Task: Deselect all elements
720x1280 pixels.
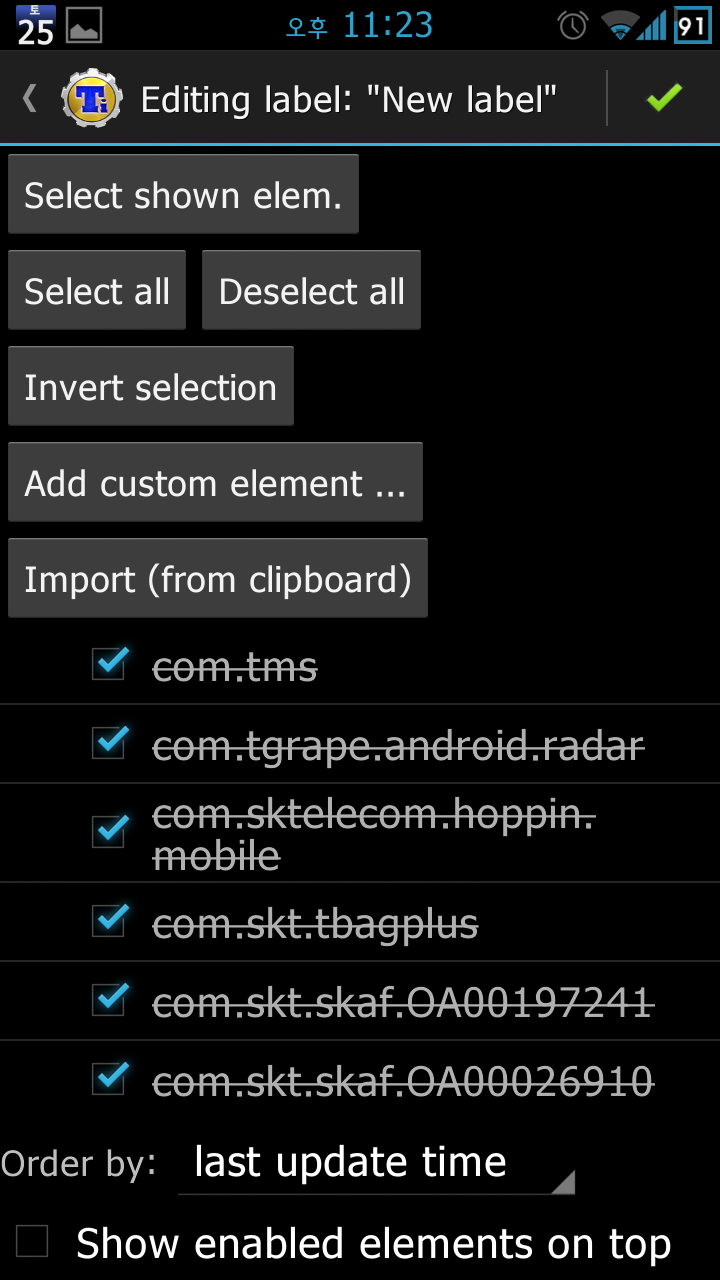Action: 311,291
